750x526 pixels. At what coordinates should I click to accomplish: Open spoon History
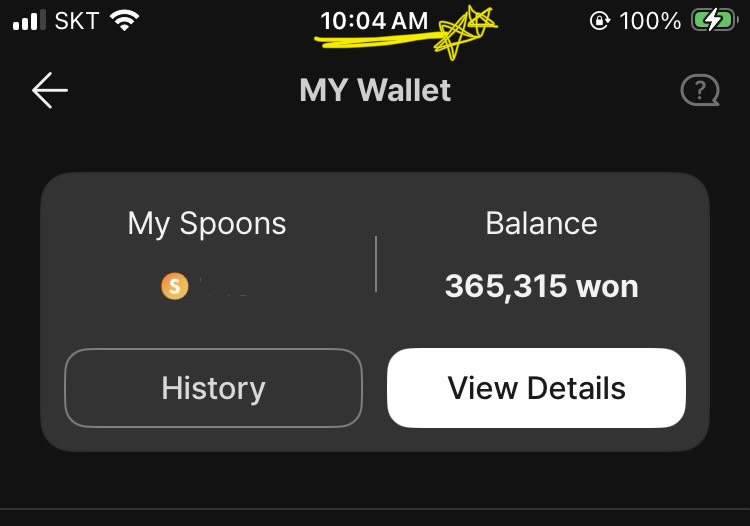213,388
